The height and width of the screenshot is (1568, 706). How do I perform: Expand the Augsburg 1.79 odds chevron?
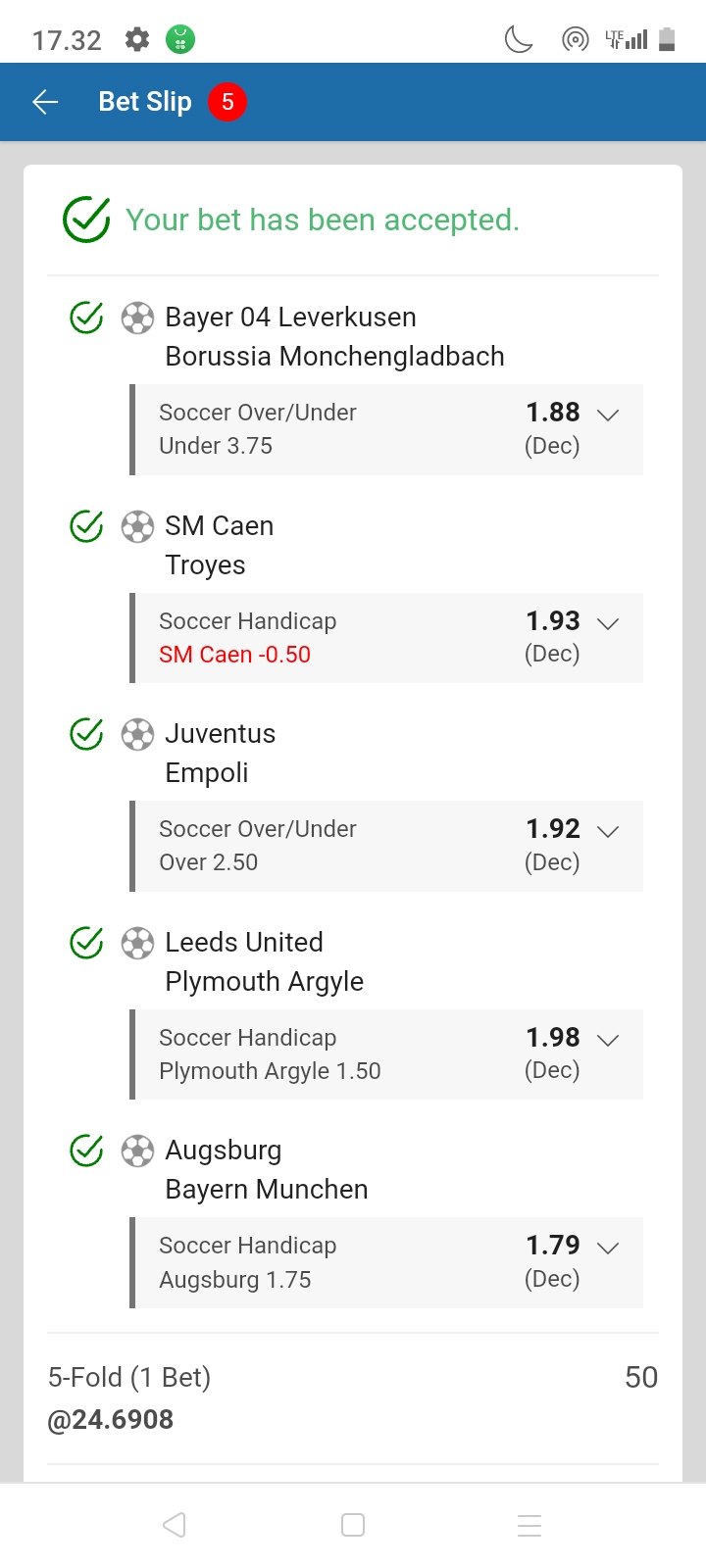click(608, 1248)
